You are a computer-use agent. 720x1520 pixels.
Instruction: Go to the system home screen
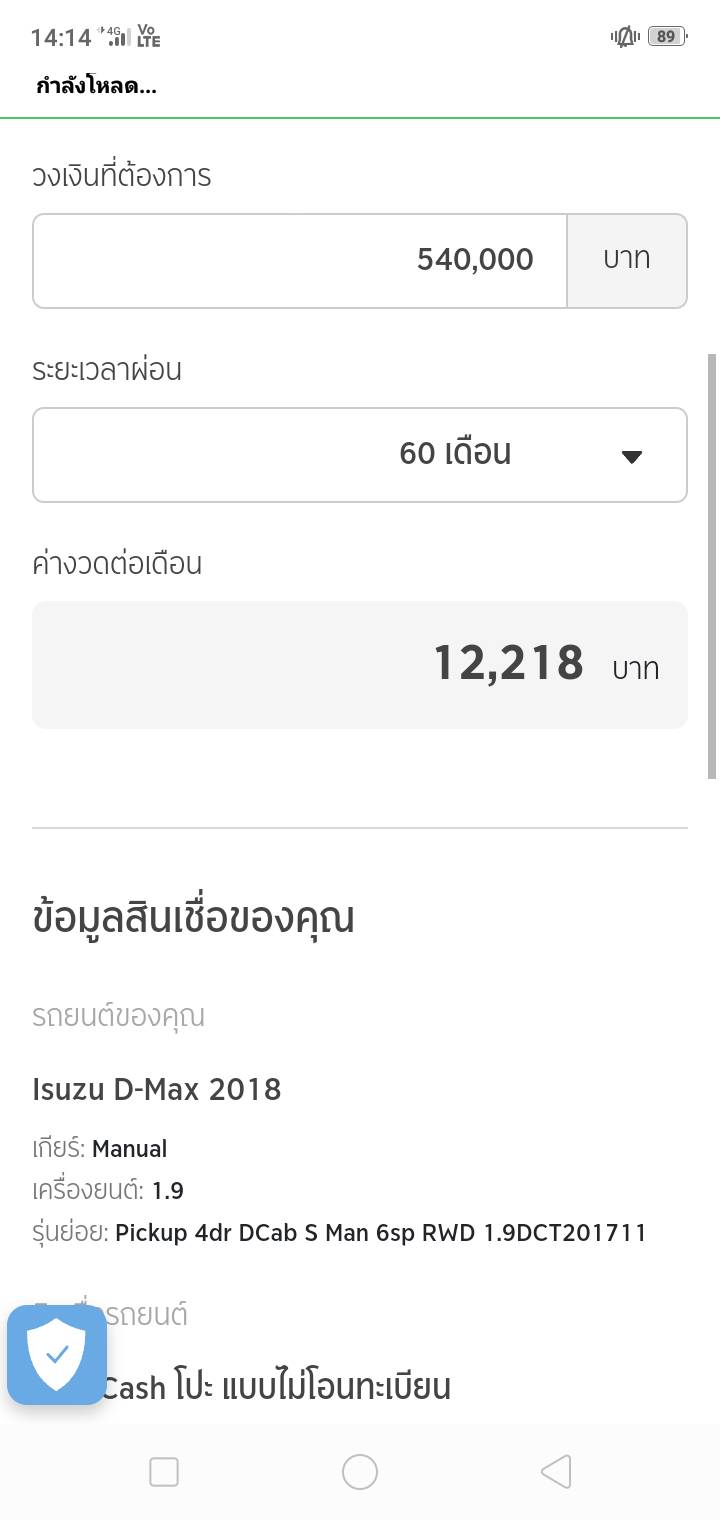360,1472
